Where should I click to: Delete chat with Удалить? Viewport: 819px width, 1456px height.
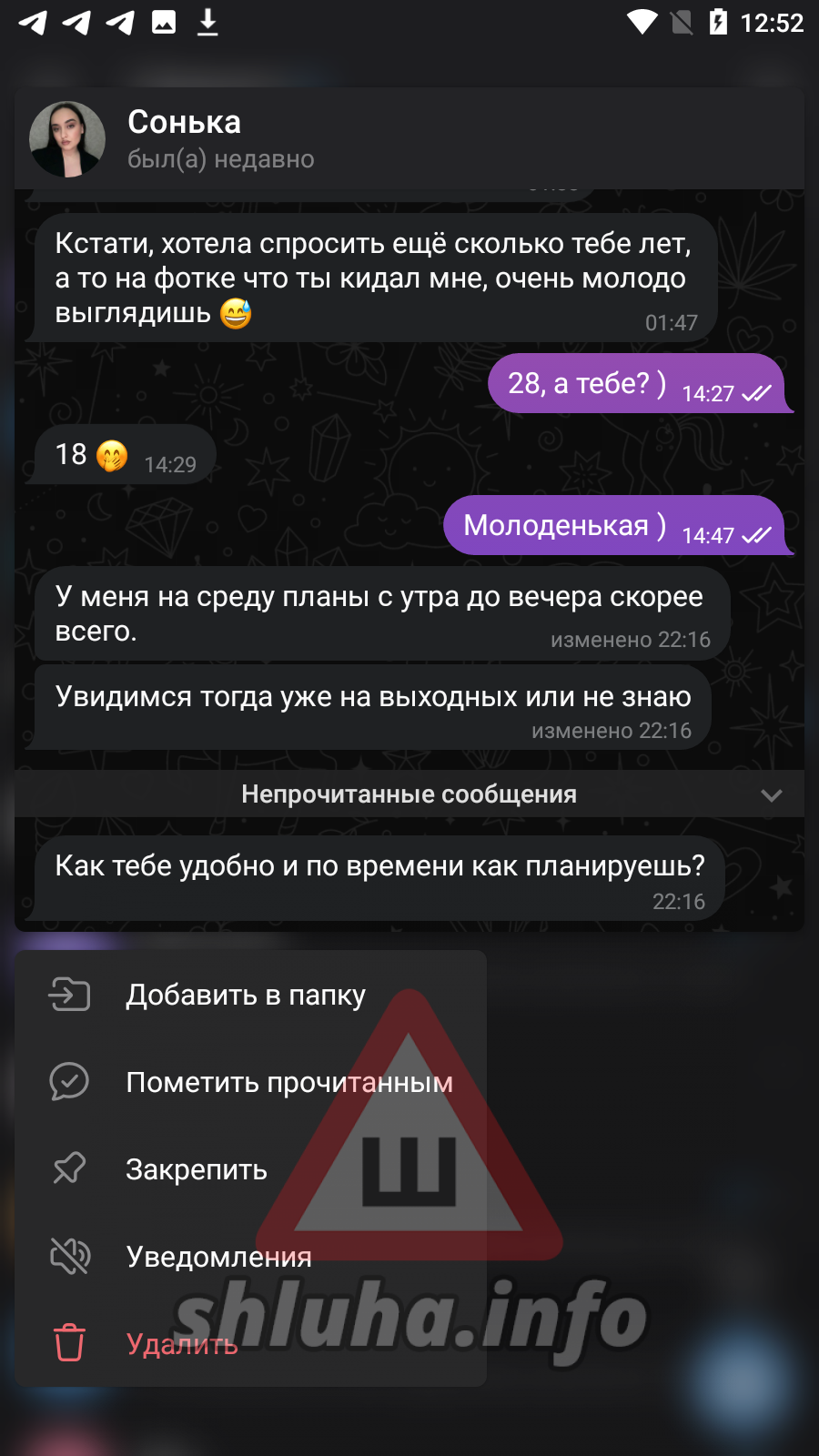(182, 1344)
